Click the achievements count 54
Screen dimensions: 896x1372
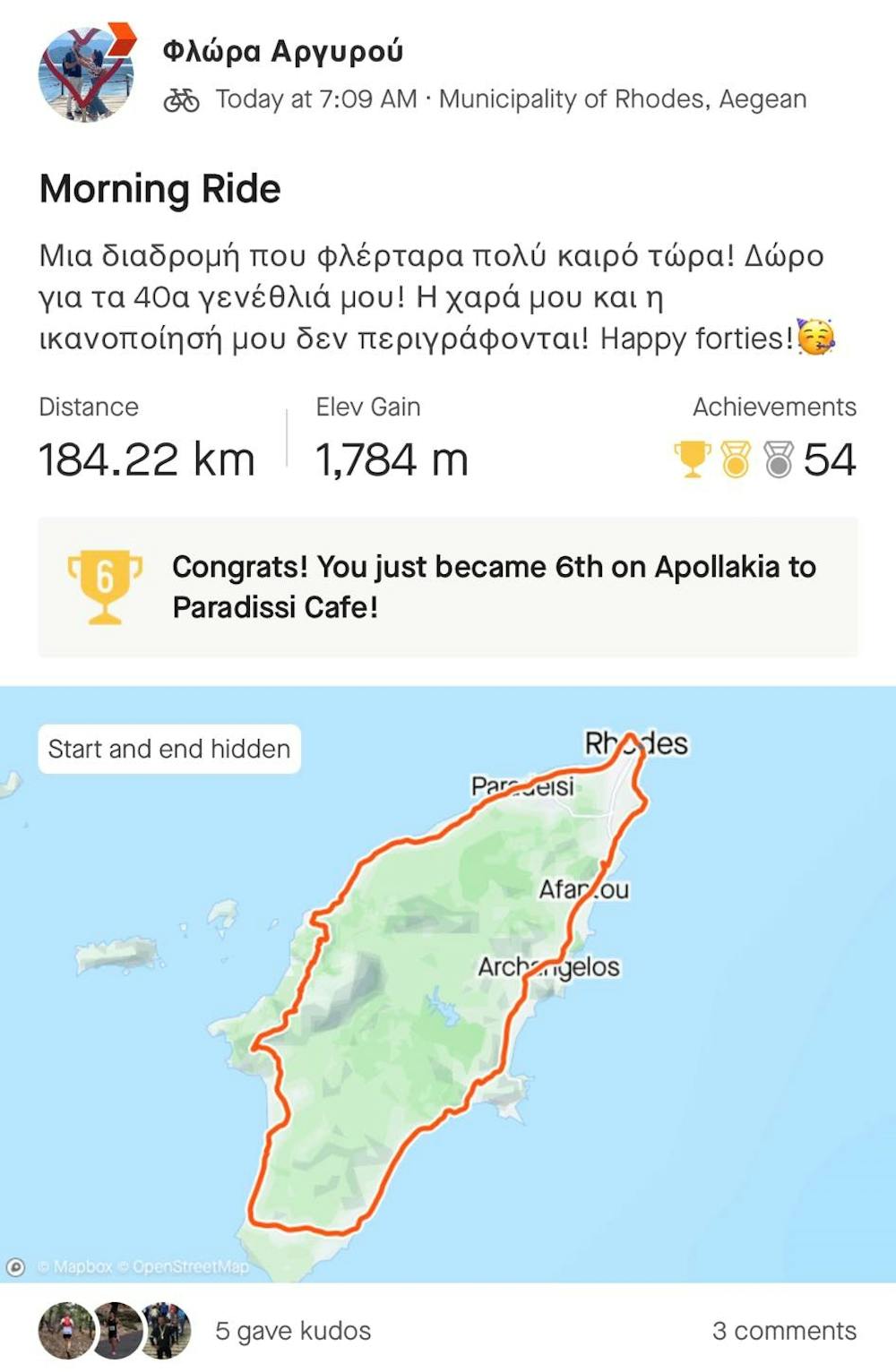[x=832, y=458]
